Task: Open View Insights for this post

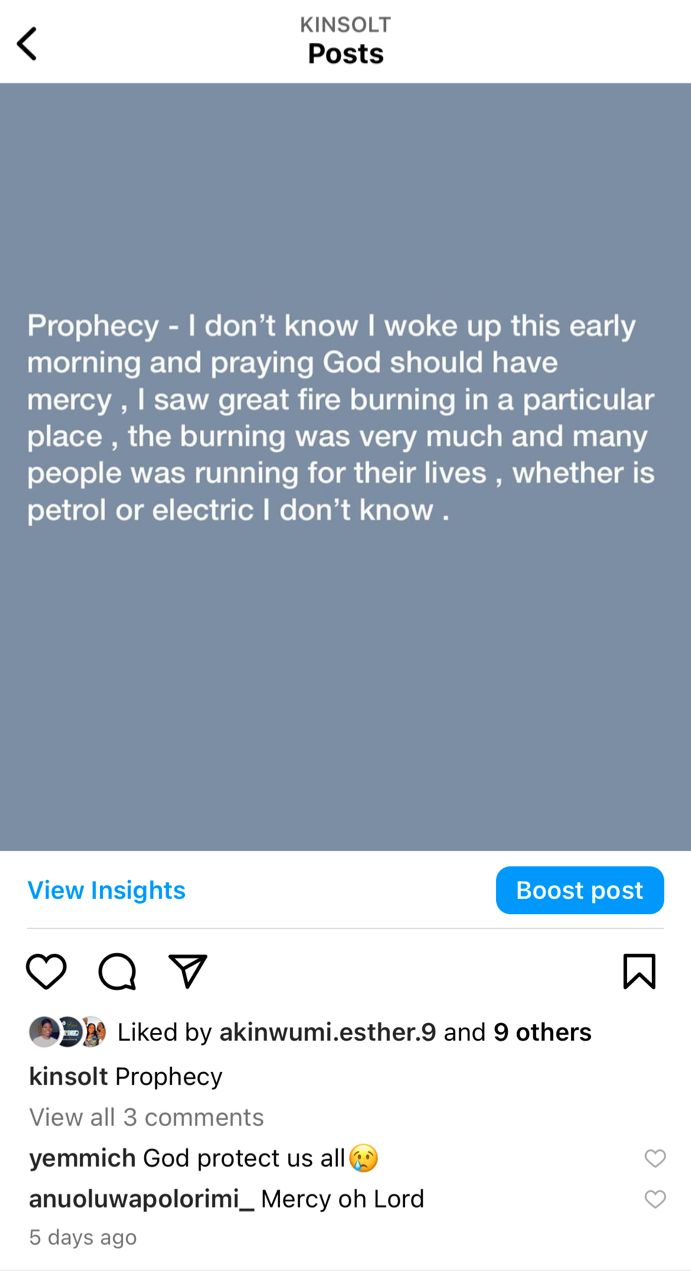Action: tap(106, 890)
